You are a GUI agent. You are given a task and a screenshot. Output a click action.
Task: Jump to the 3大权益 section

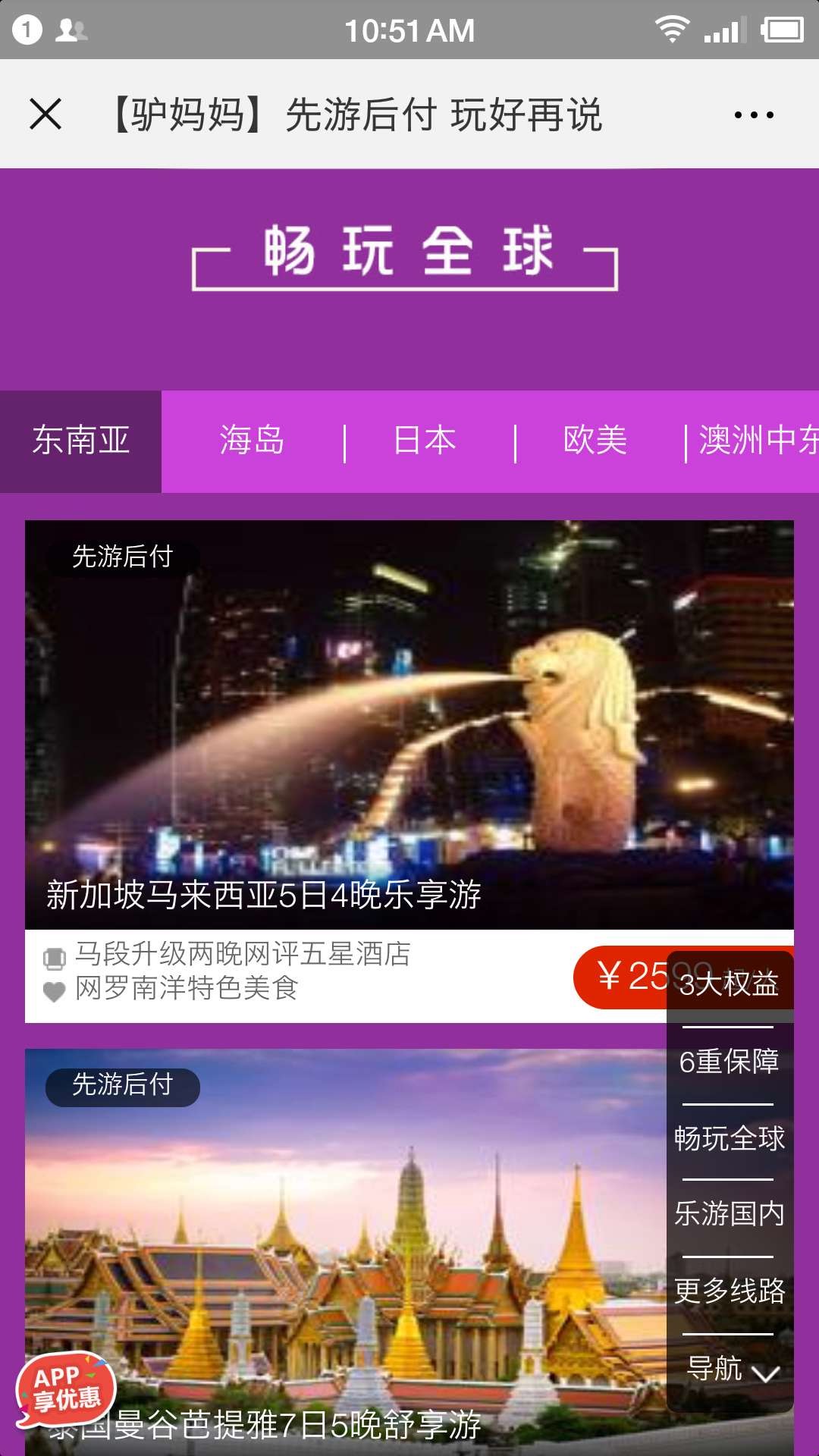[x=730, y=984]
